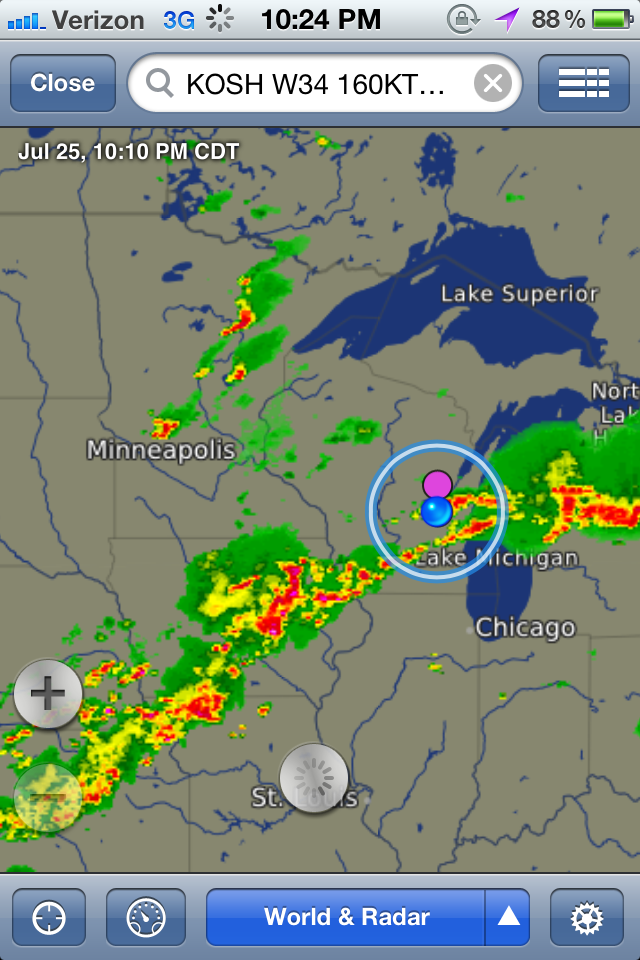Viewport: 640px width, 960px height.
Task: Open the gauge instruments button
Action: [x=146, y=917]
